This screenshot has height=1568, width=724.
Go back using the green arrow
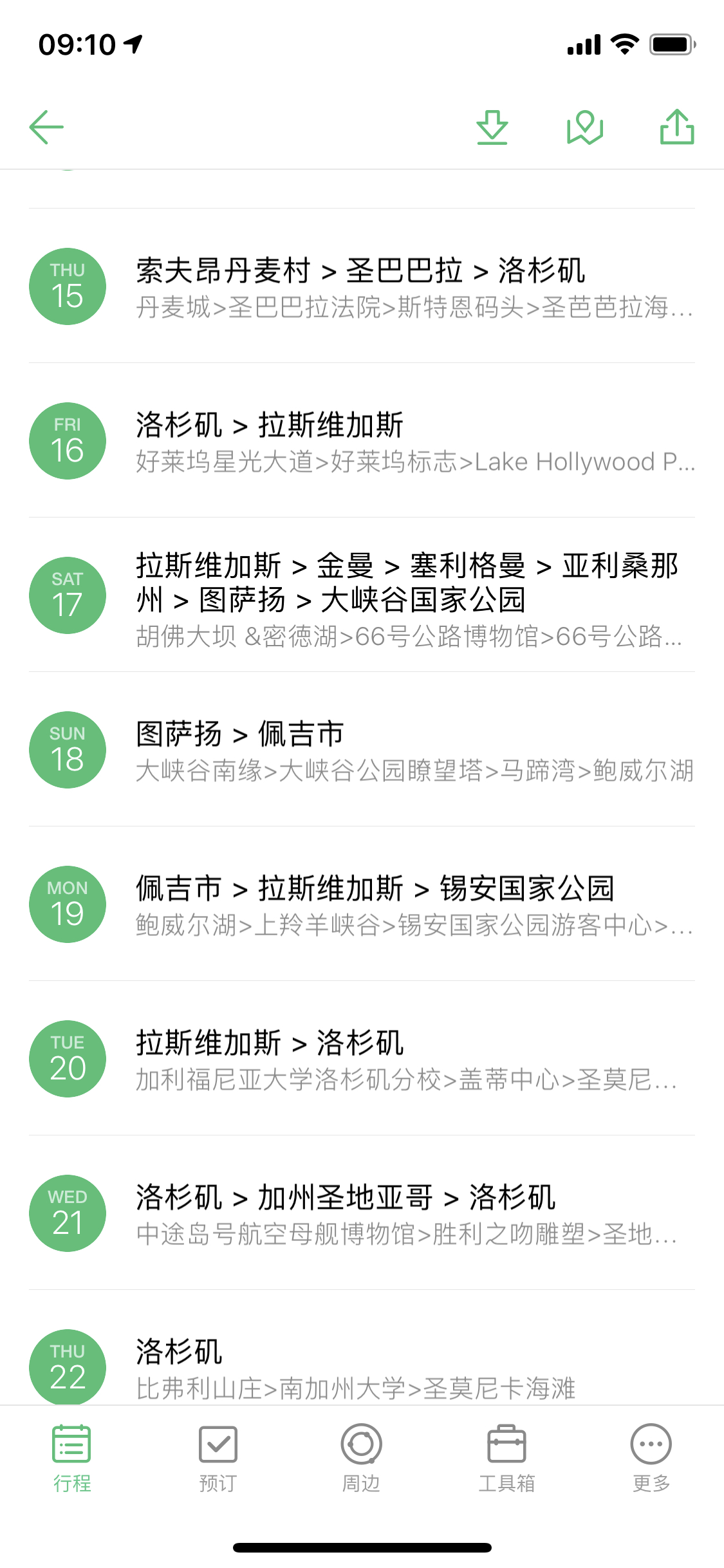pos(47,127)
